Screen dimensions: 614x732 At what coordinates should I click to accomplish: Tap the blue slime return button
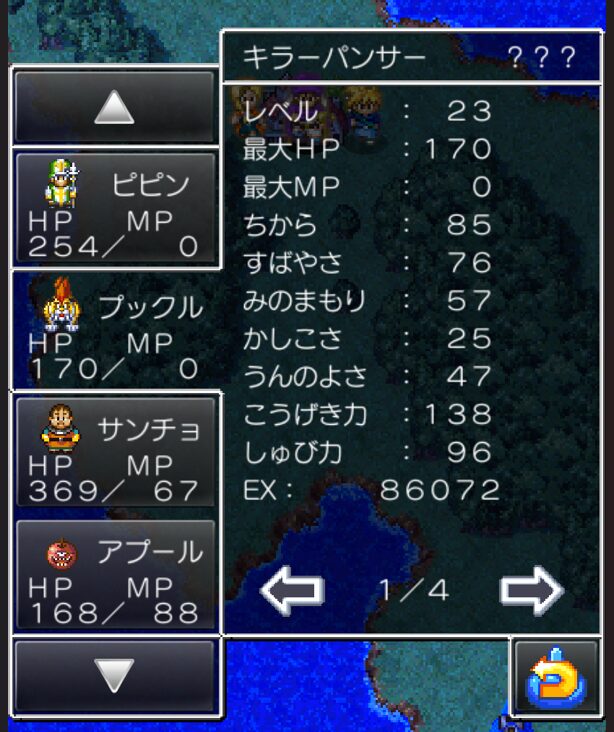(558, 677)
